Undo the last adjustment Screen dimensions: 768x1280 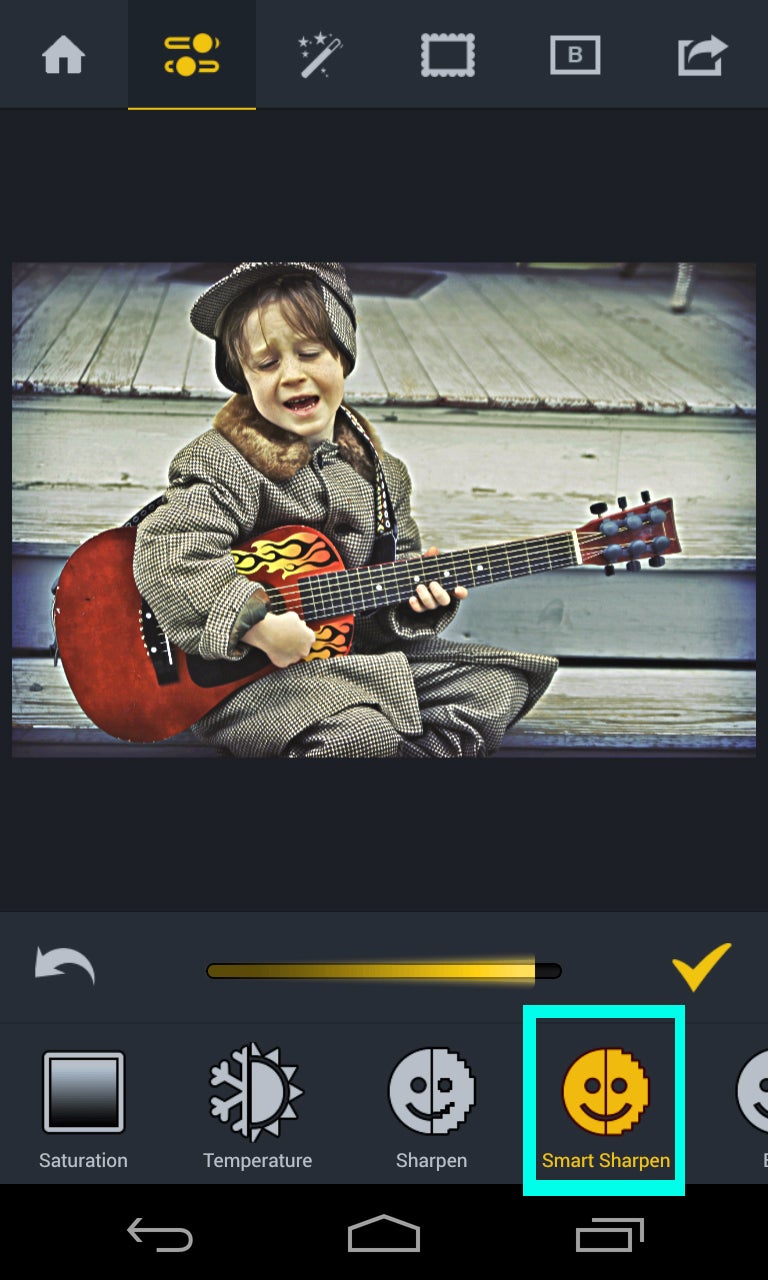(x=65, y=967)
